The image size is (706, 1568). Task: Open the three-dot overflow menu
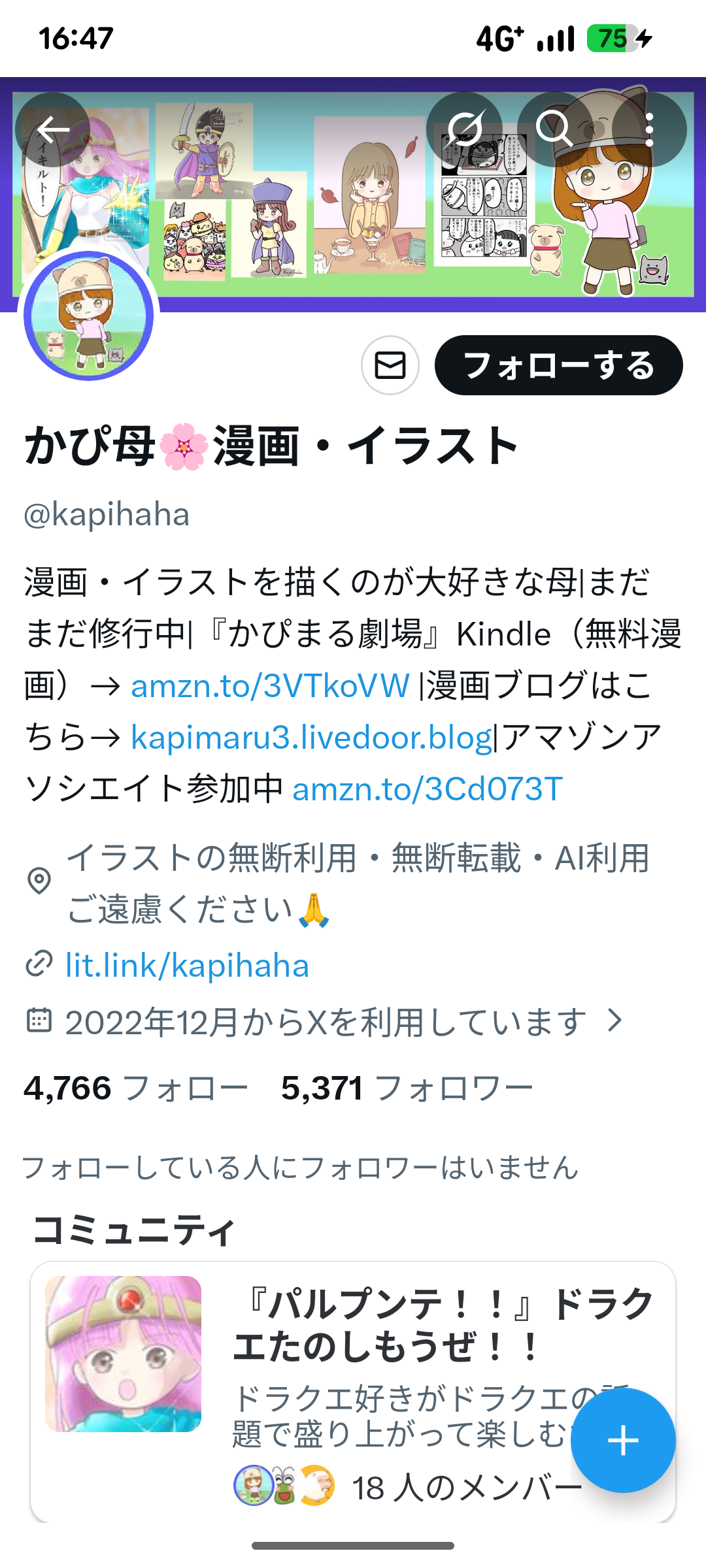(x=648, y=130)
